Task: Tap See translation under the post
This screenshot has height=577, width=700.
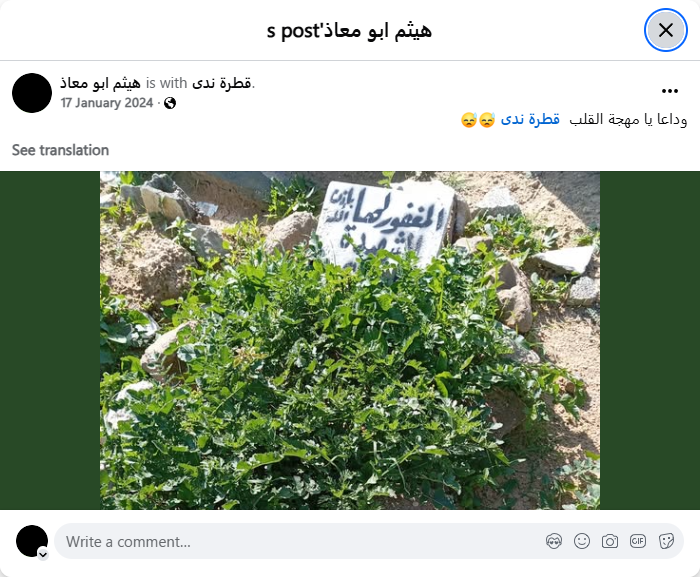Action: (x=60, y=150)
